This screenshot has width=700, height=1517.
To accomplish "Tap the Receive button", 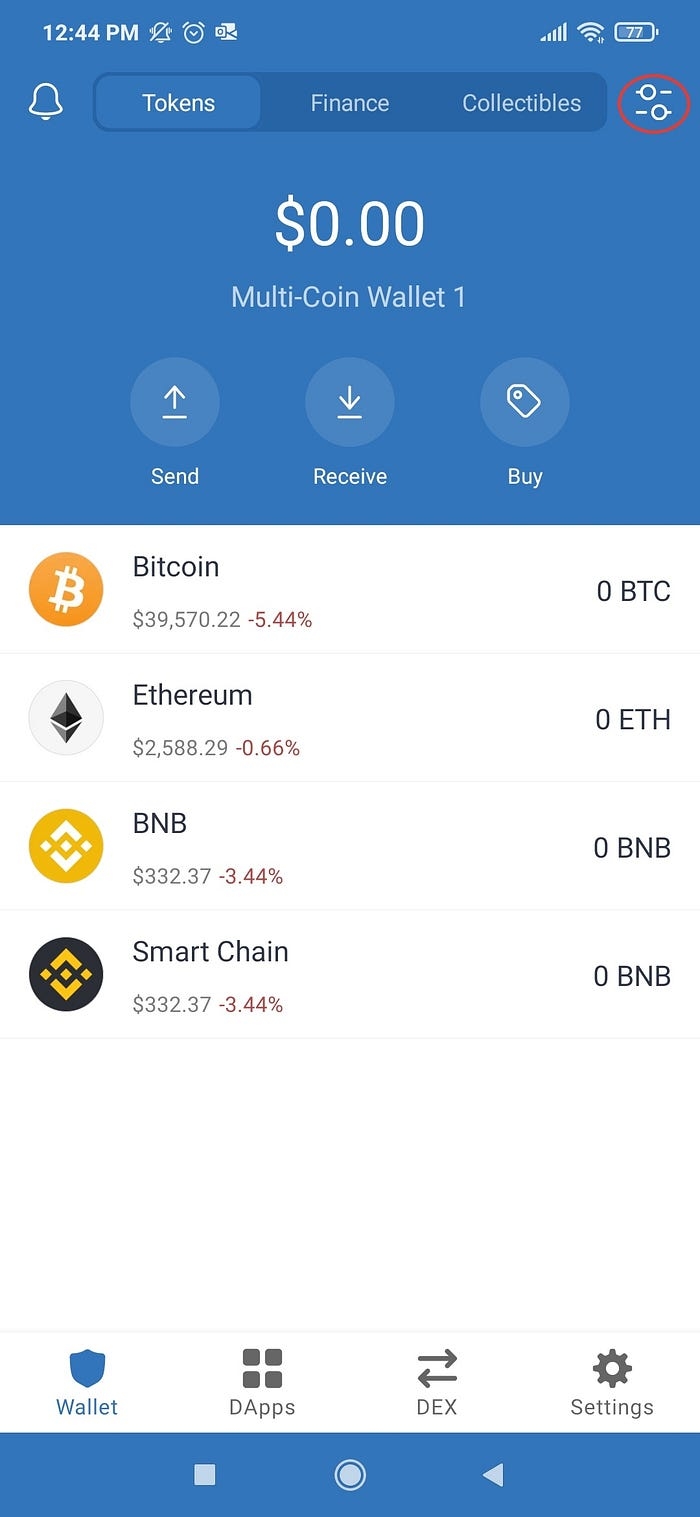I will pos(350,402).
